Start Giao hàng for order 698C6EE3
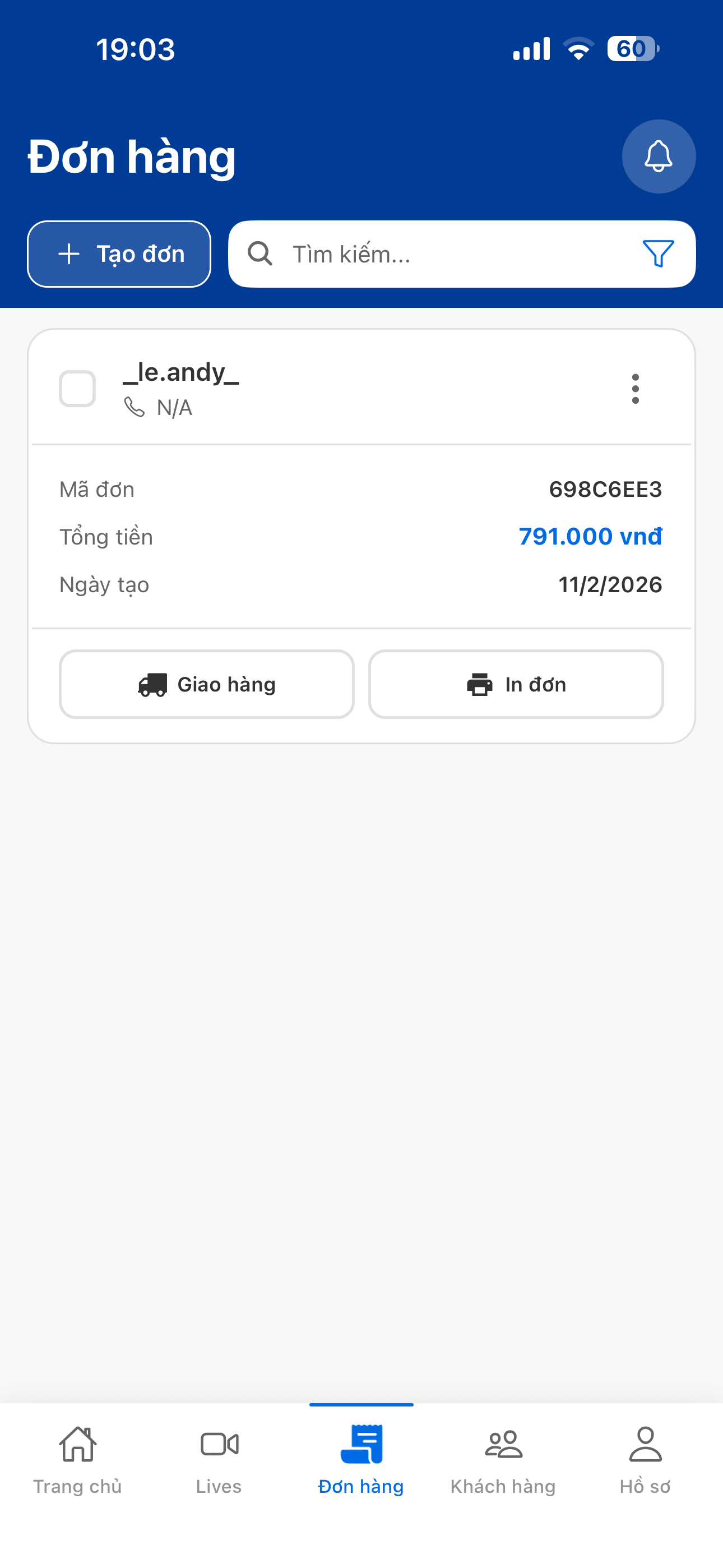The width and height of the screenshot is (723, 1568). 207,684
